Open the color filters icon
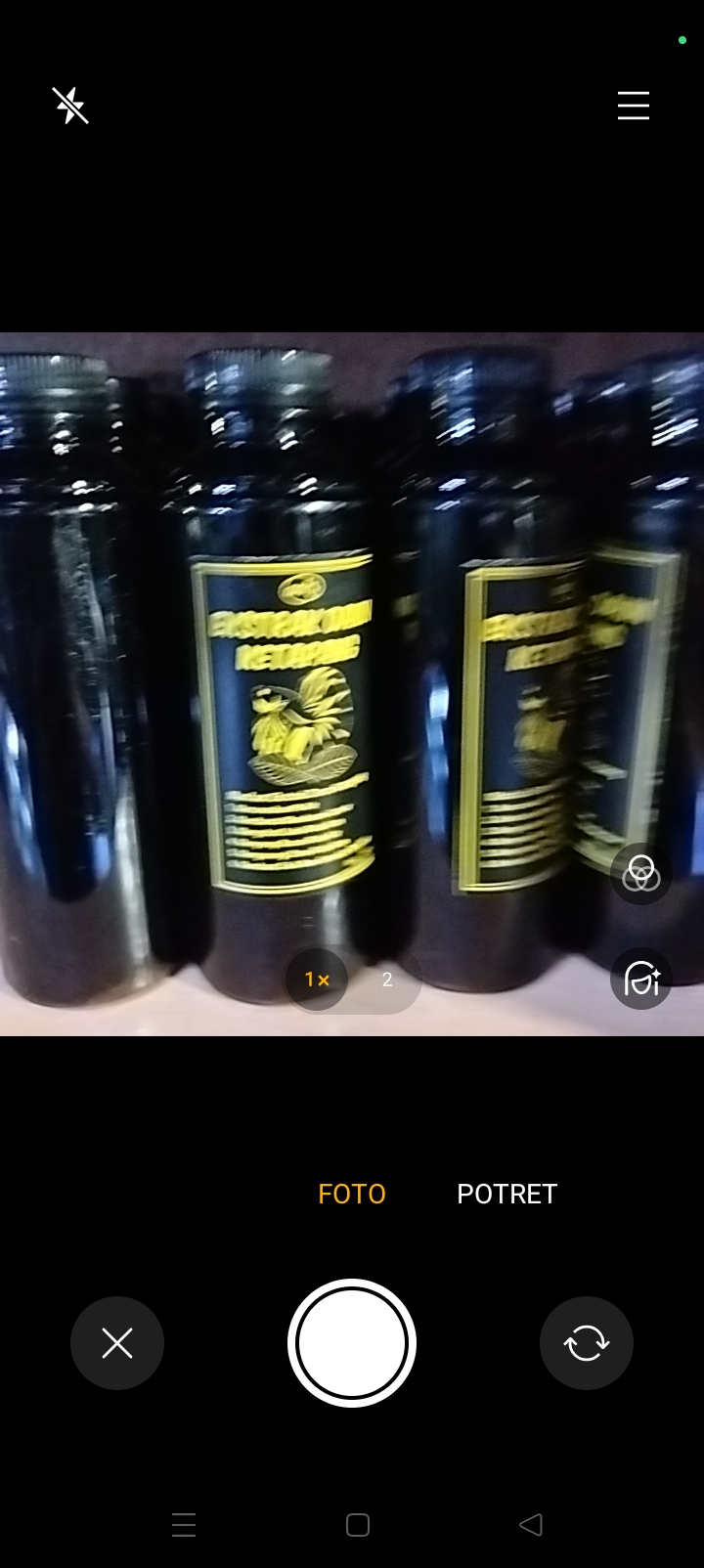Screen dimensions: 704x1568 [x=641, y=873]
